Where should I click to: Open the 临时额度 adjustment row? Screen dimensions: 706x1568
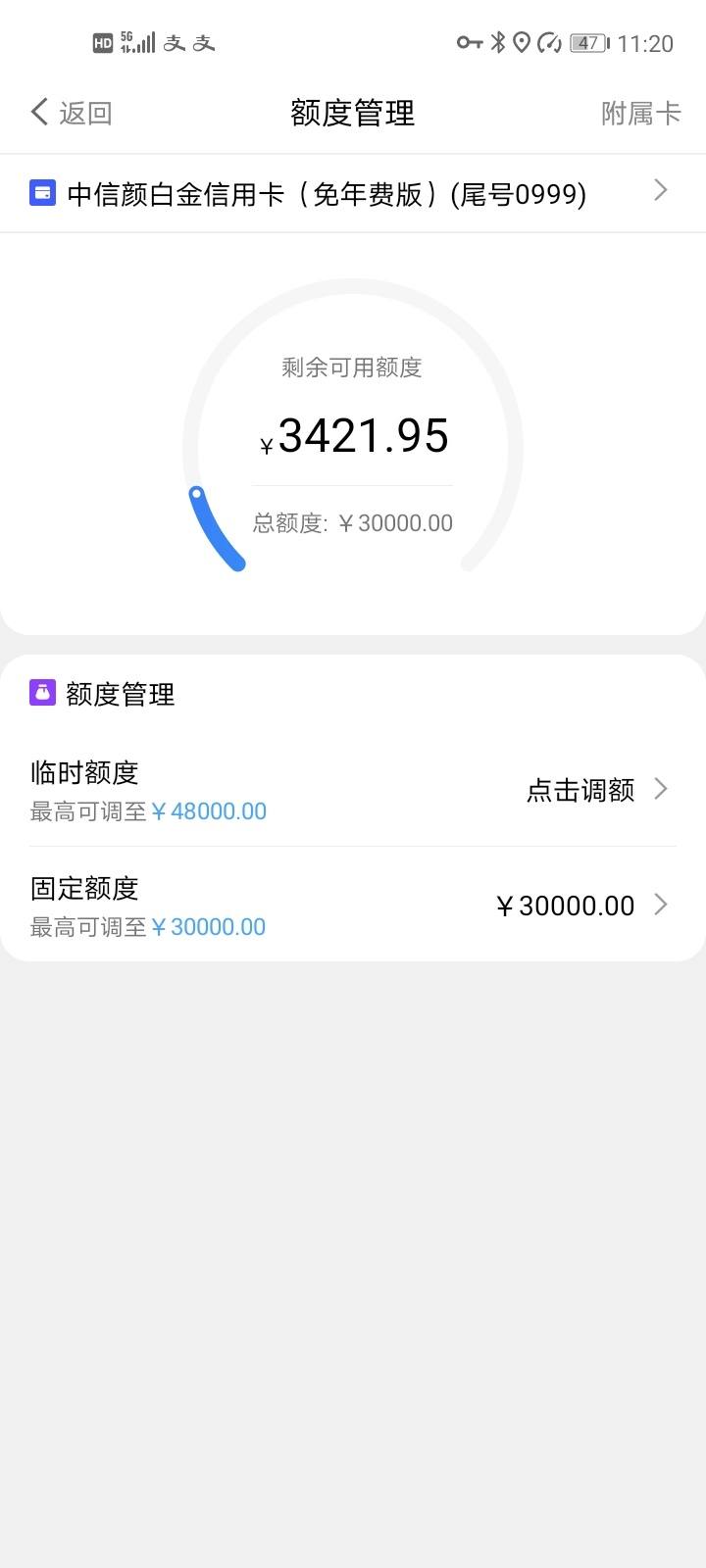click(x=353, y=790)
